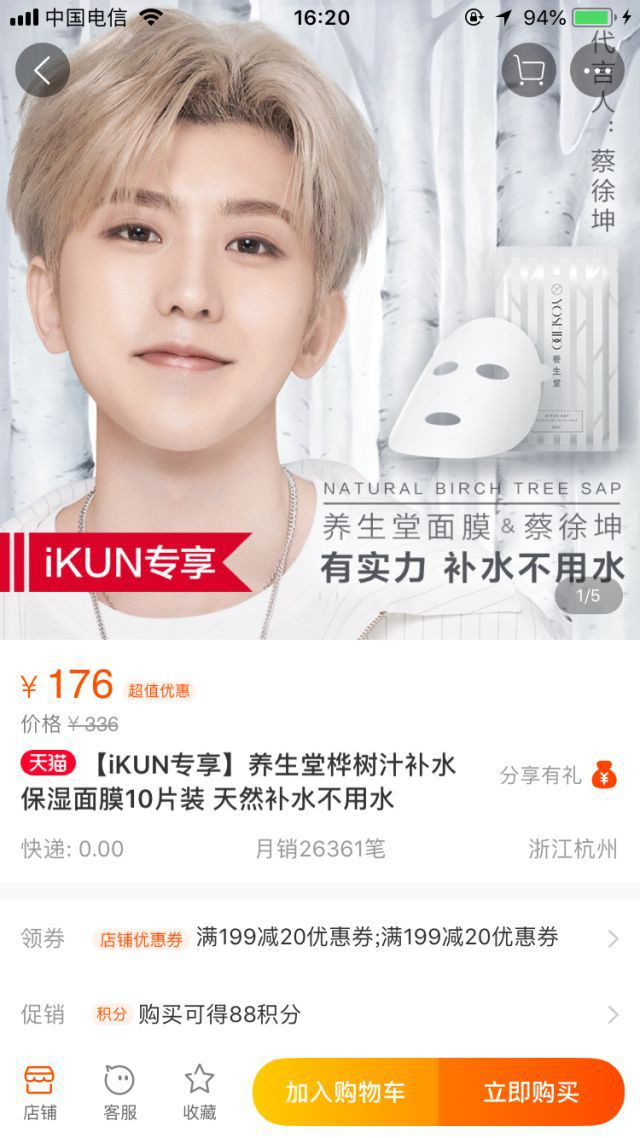Tap 立即购买 to buy now

[531, 1092]
